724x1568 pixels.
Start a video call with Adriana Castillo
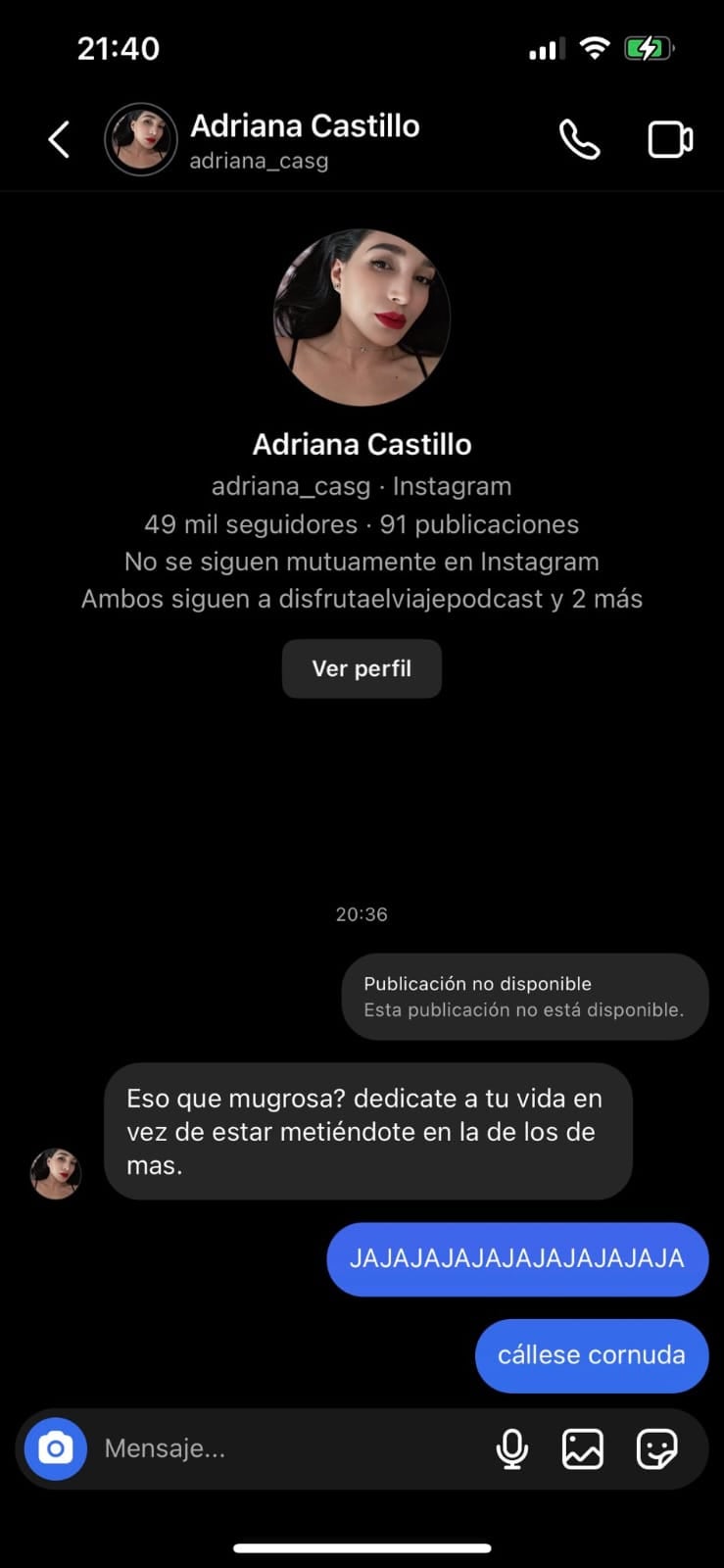click(670, 139)
